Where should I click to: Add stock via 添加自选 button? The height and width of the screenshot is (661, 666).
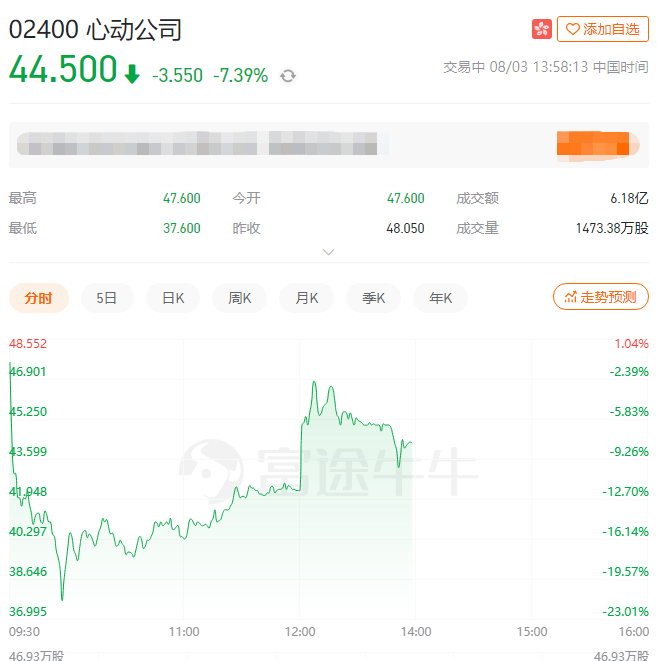602,29
